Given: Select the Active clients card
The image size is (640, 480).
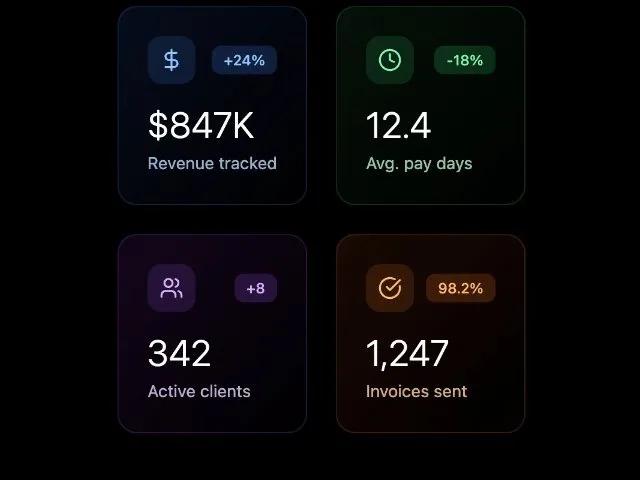Looking at the screenshot, I should tap(212, 334).
